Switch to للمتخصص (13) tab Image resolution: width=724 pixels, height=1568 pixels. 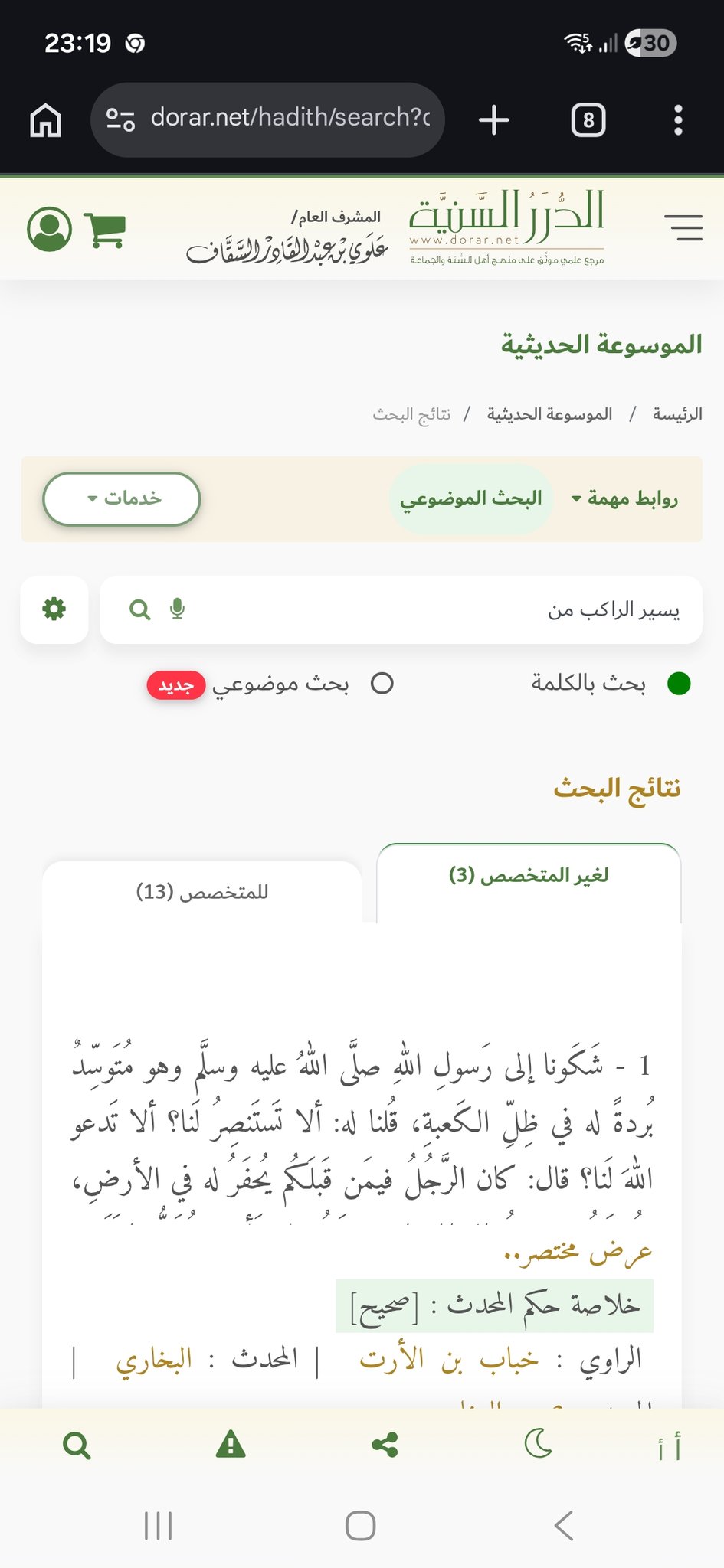[202, 892]
